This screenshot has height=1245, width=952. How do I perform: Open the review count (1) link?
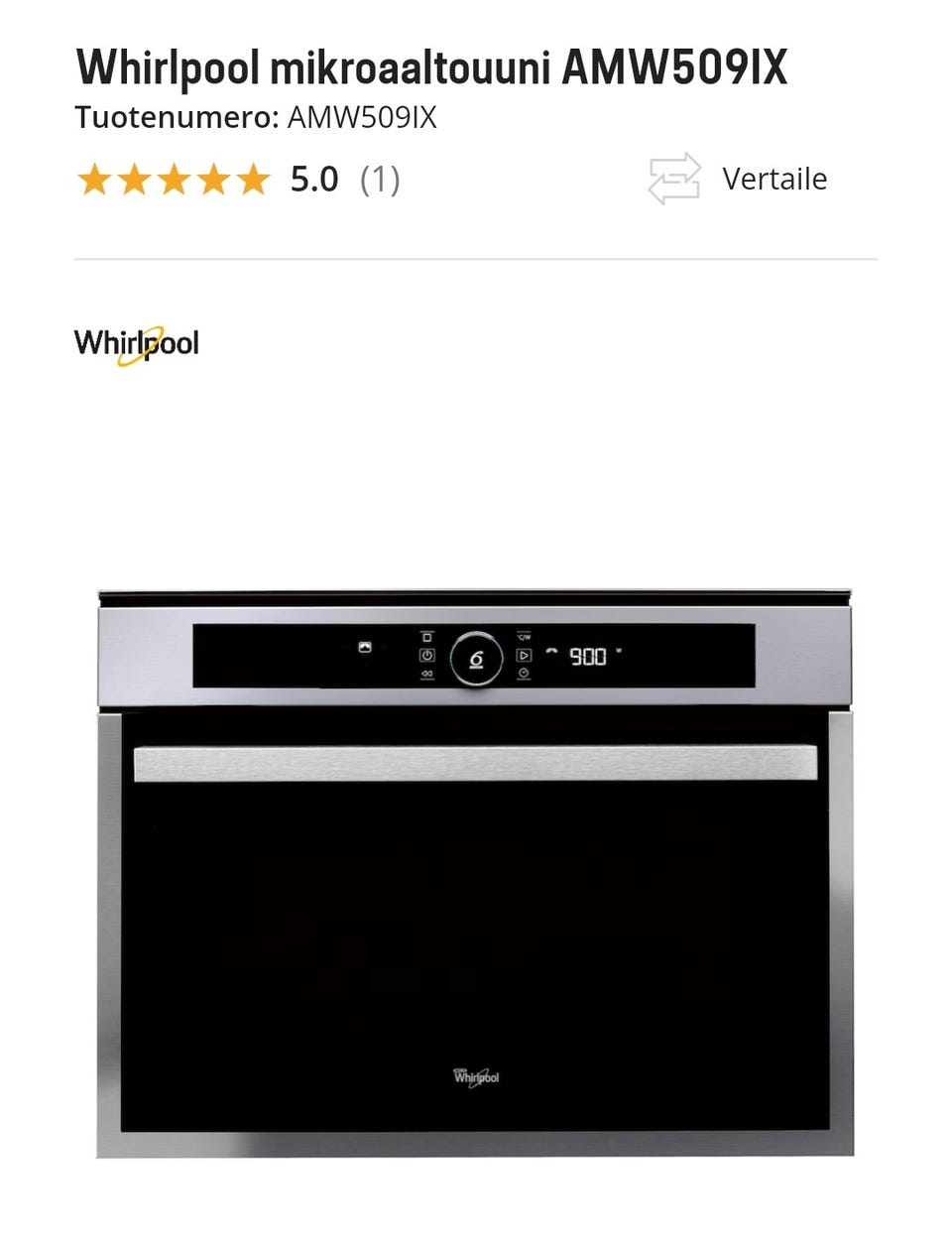click(x=380, y=180)
